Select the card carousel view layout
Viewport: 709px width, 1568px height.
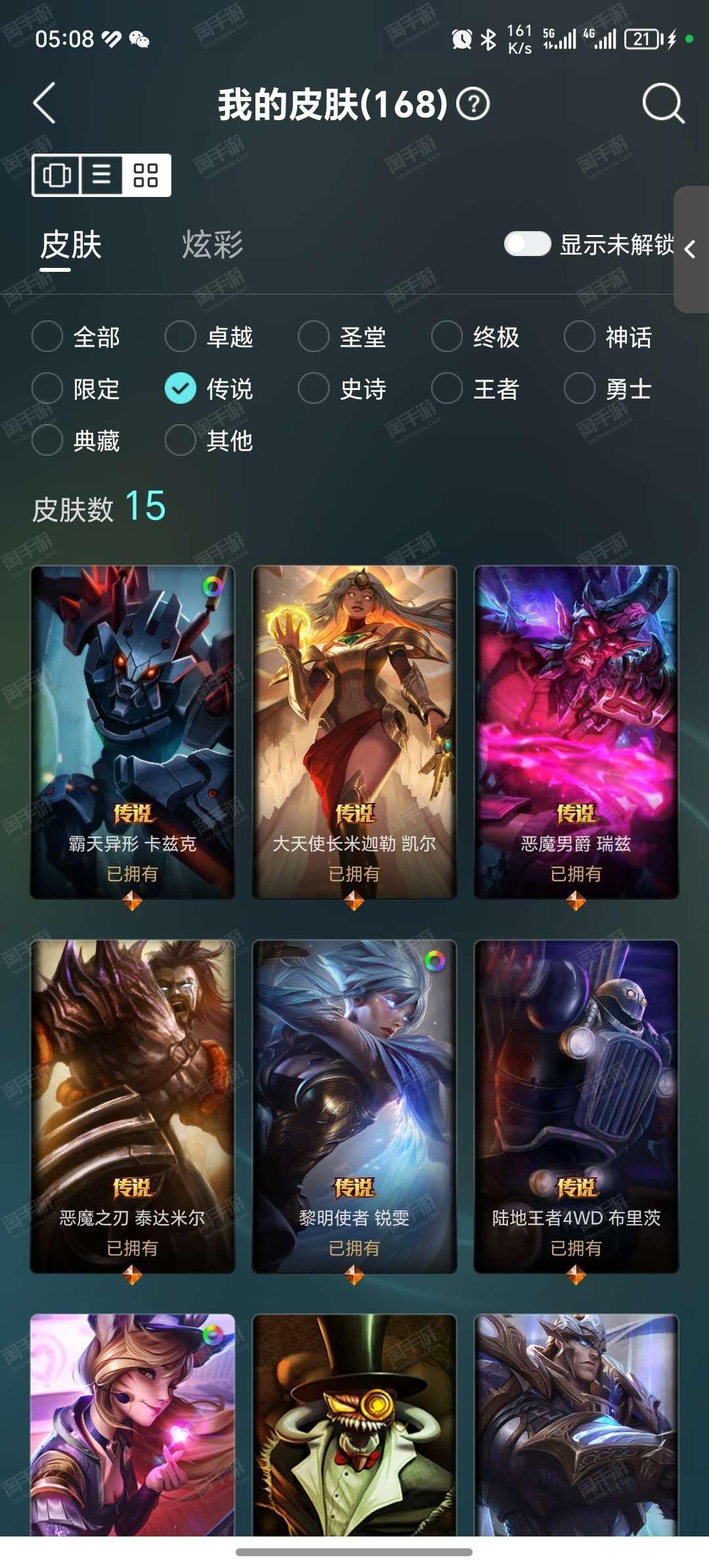[x=56, y=175]
